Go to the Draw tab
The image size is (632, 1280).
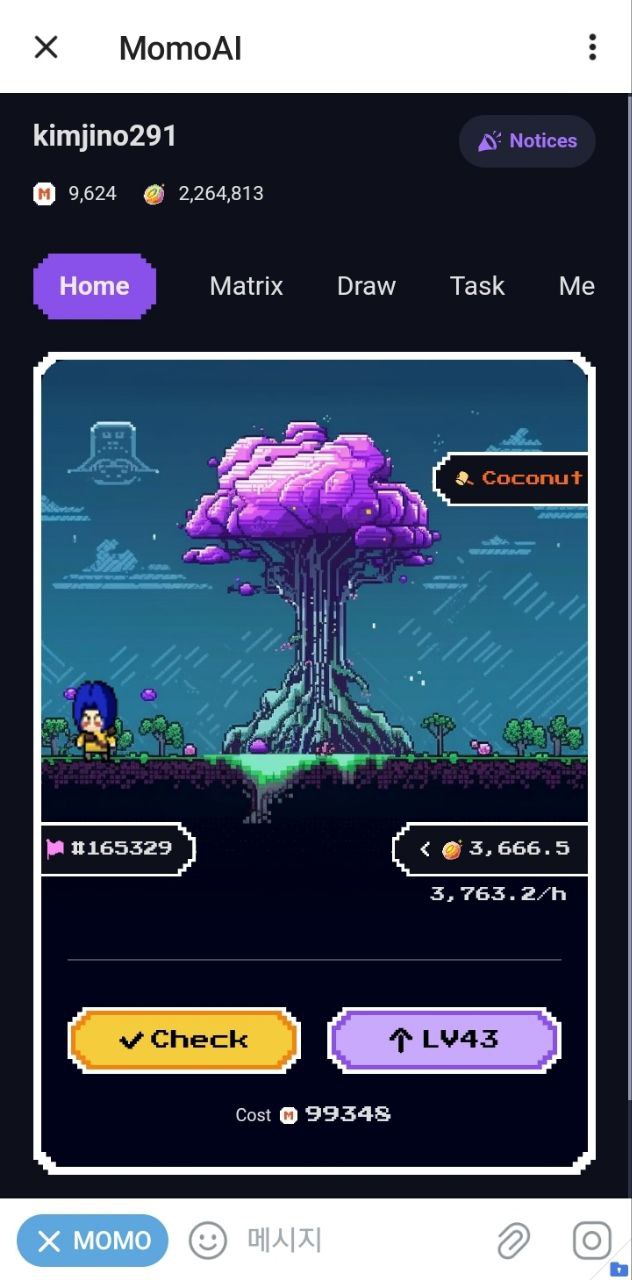point(366,286)
